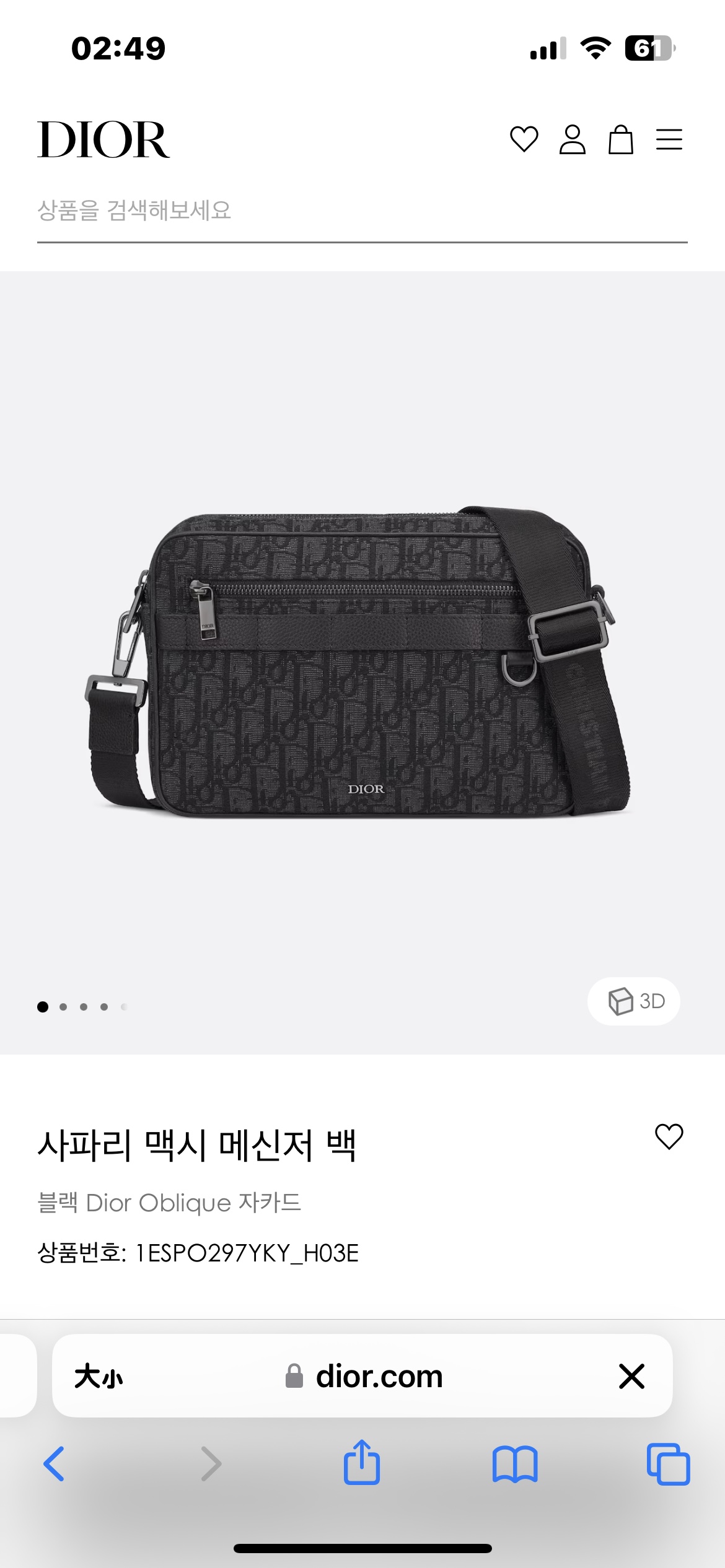Go back to the previous page
The width and height of the screenshot is (725, 1568).
[x=55, y=1464]
